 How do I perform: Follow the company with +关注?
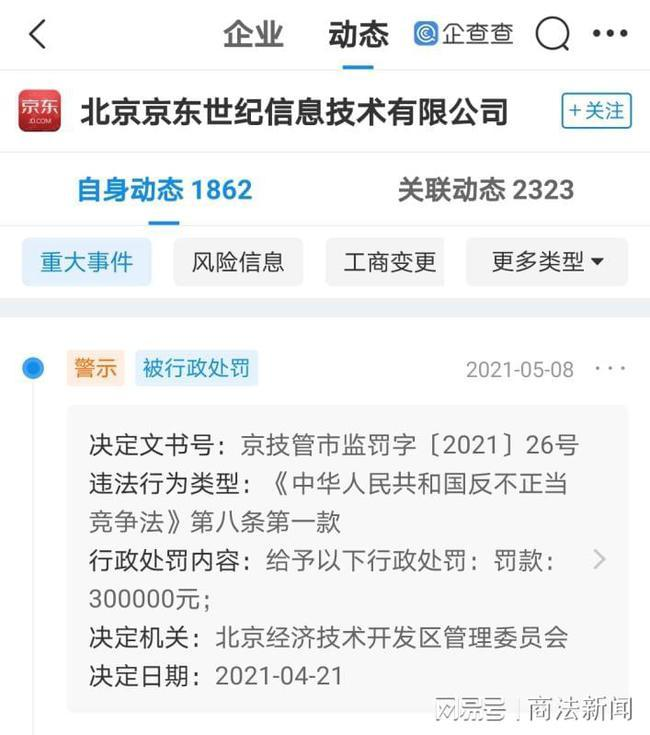597,111
